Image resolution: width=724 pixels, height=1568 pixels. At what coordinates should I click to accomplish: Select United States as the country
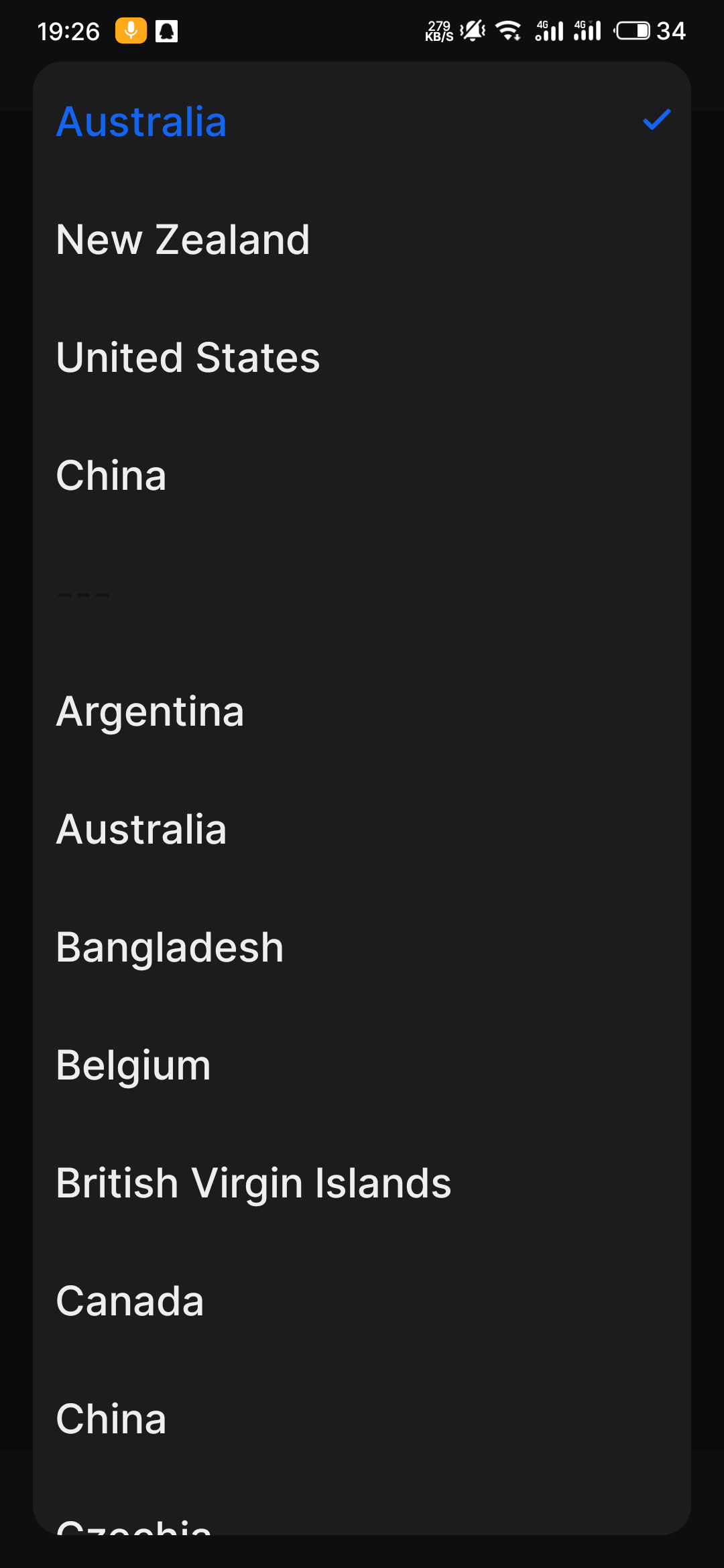click(188, 358)
